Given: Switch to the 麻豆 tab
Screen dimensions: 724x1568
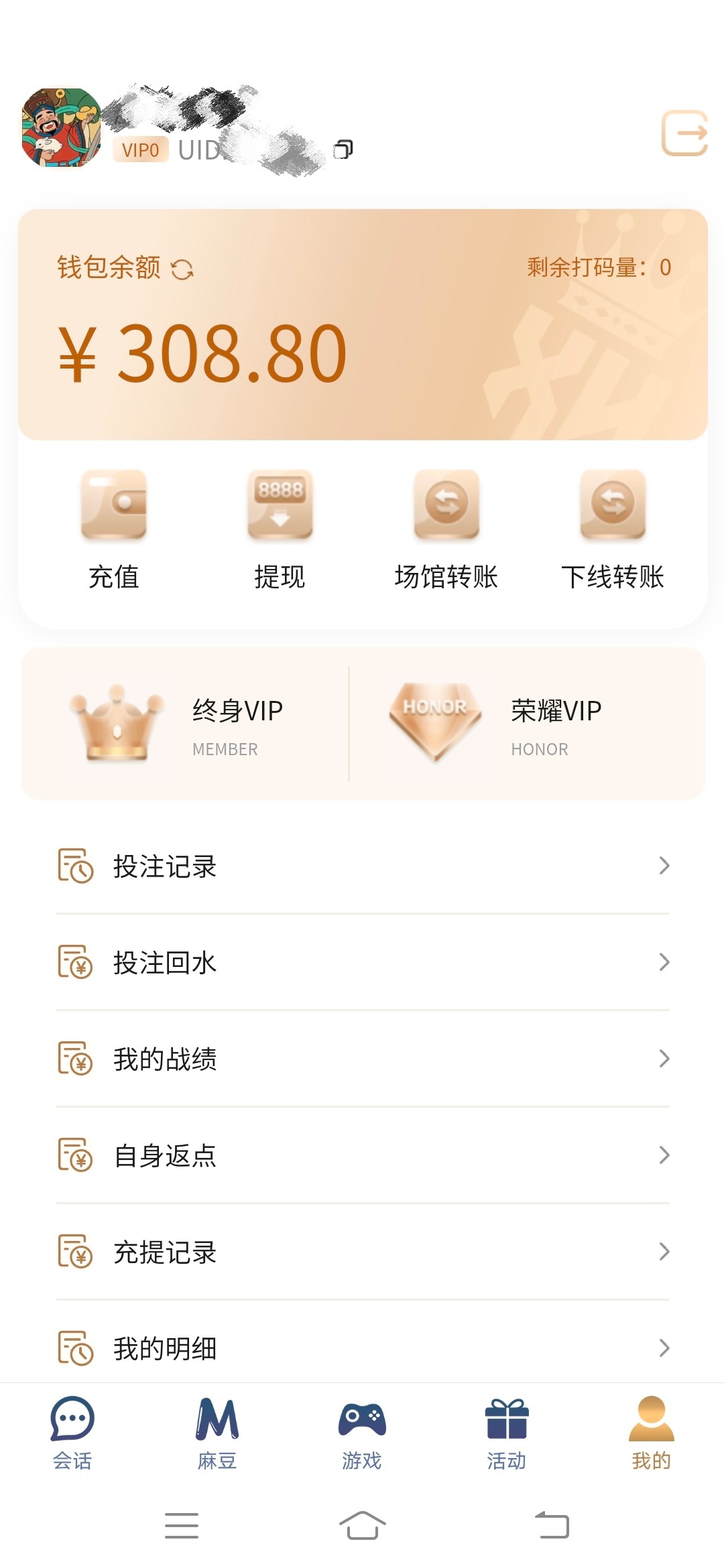Looking at the screenshot, I should click(x=217, y=1433).
